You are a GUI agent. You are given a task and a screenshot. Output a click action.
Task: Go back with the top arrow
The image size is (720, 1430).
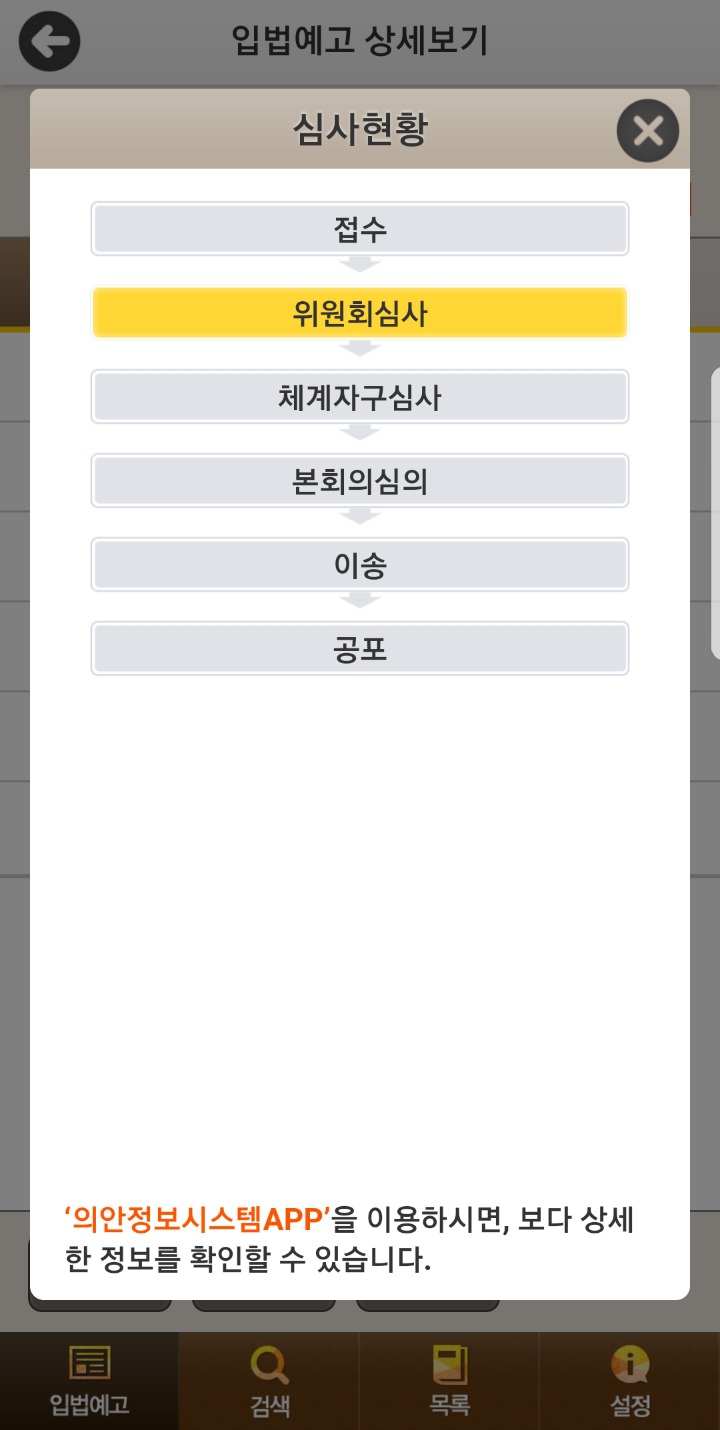point(49,42)
